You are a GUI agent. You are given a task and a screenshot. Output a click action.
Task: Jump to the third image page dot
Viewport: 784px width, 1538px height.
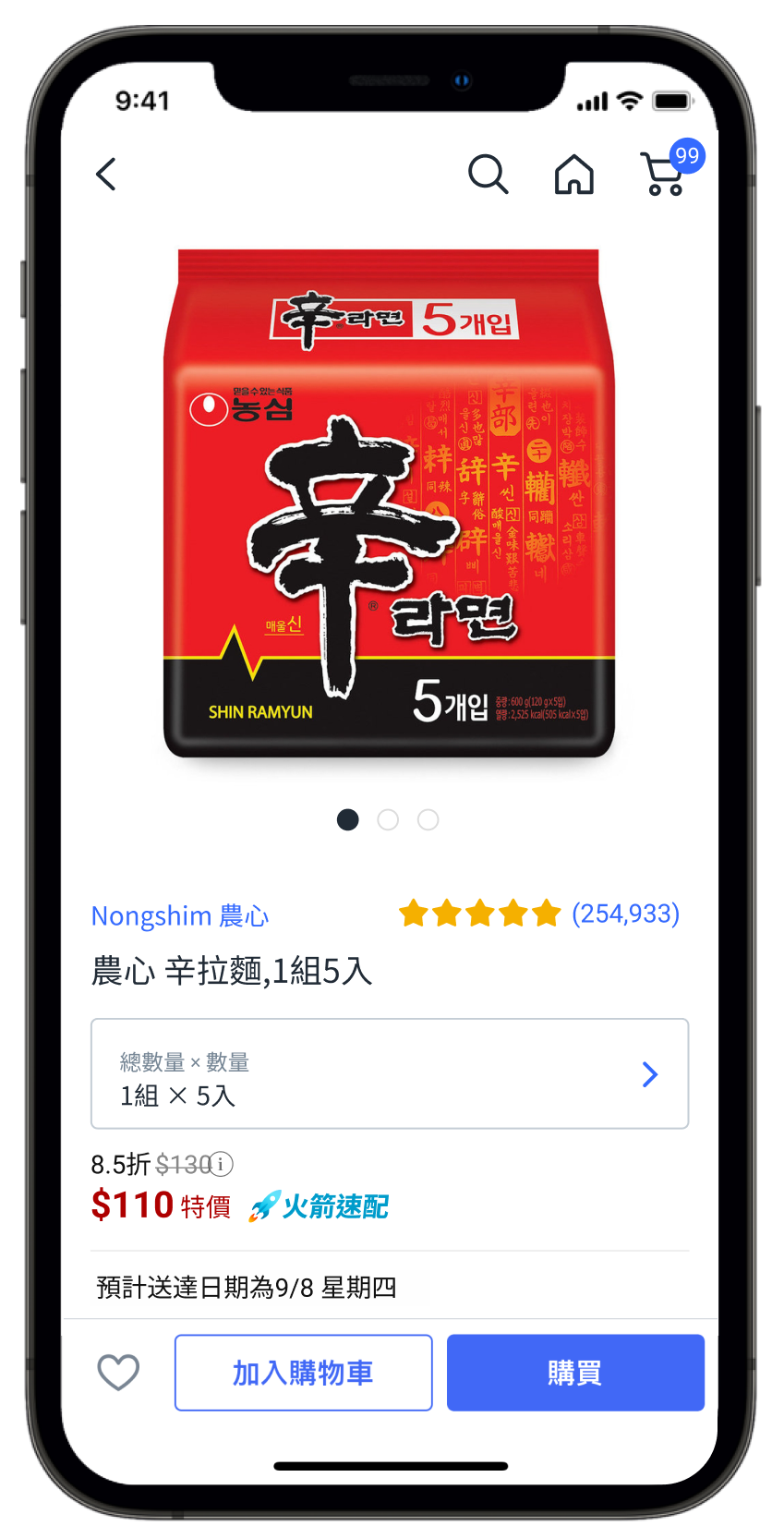click(x=428, y=819)
